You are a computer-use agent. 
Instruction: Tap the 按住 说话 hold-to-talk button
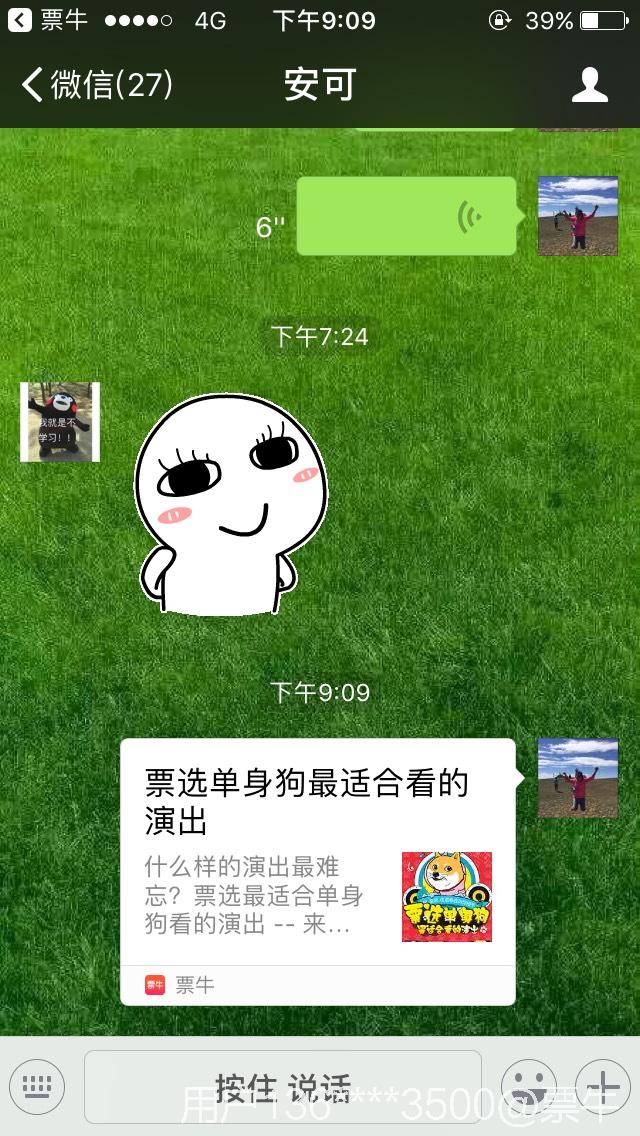pyautogui.click(x=283, y=1087)
